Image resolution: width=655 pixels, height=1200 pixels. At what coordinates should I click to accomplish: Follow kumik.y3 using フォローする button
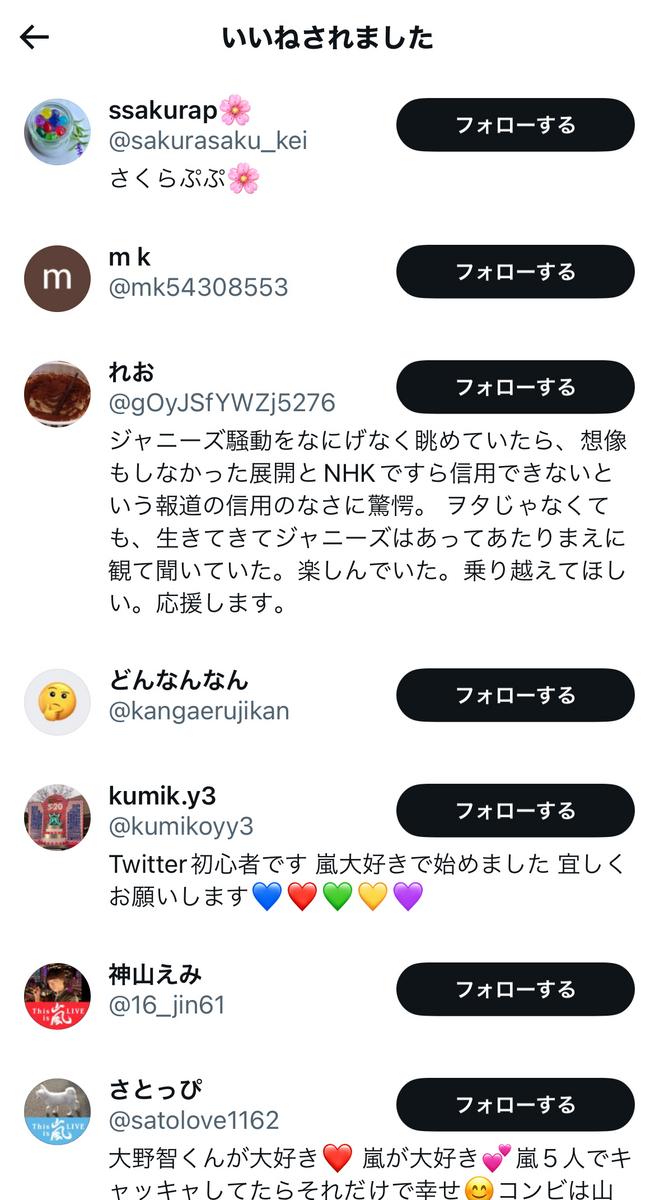515,810
